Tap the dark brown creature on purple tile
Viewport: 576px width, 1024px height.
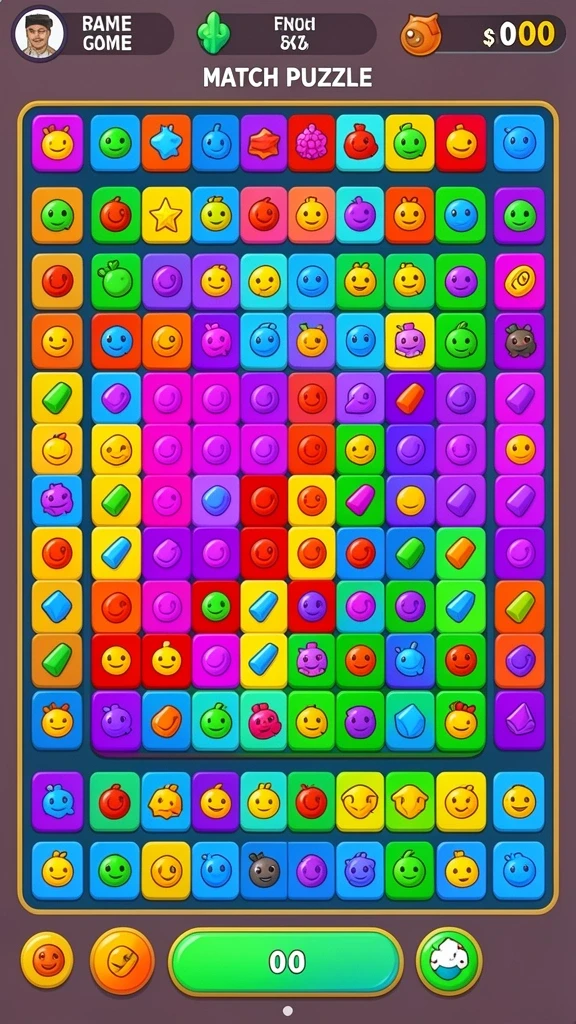click(519, 341)
